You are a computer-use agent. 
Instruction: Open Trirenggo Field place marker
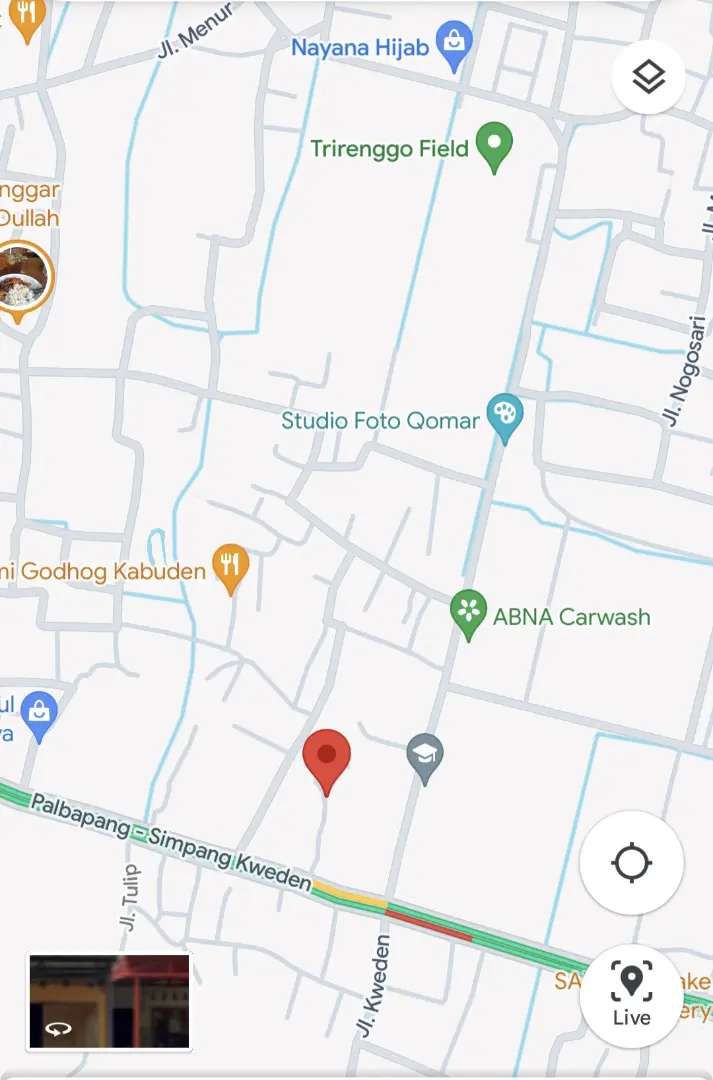click(493, 145)
